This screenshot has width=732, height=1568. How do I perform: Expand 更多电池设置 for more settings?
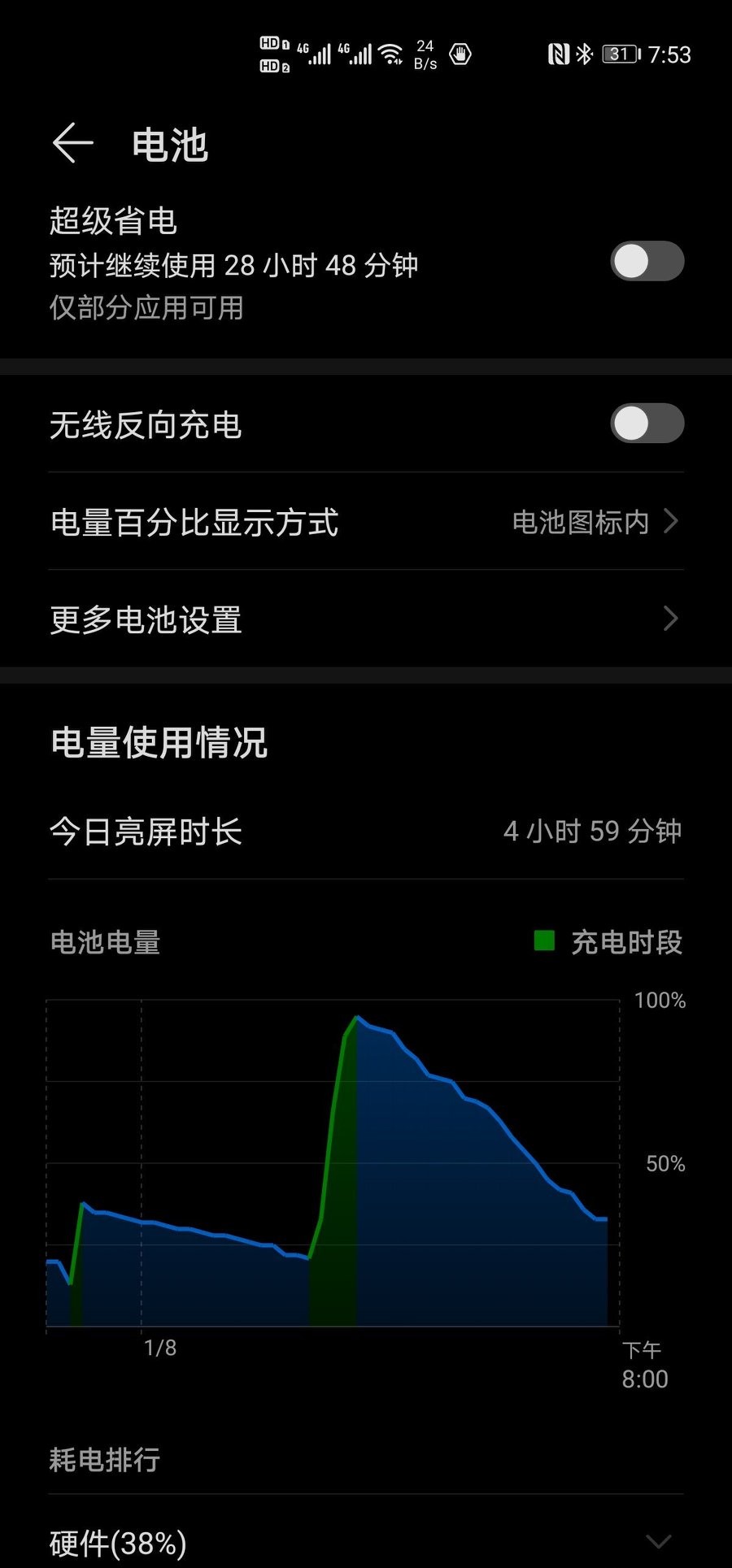pyautogui.click(x=366, y=619)
